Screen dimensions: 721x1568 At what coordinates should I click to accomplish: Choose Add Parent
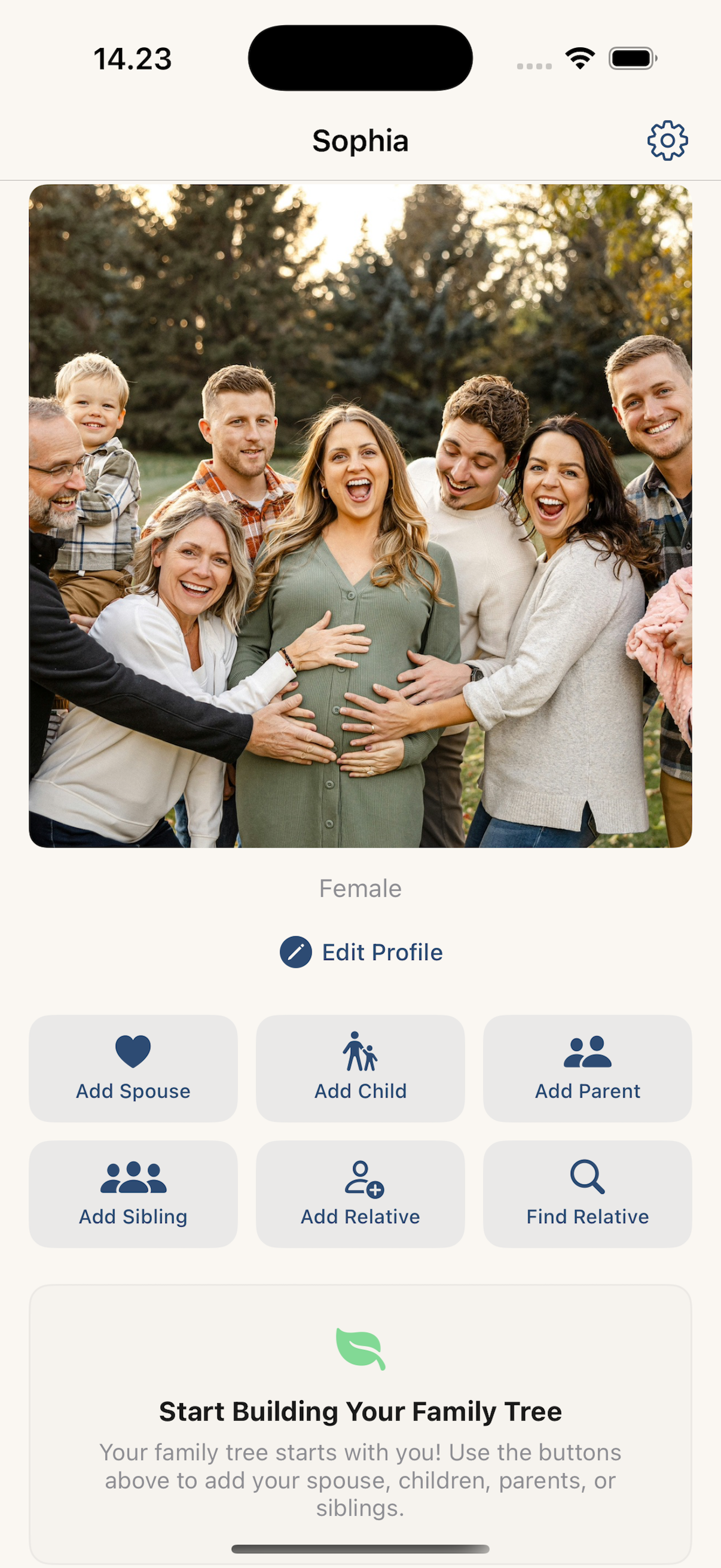(587, 1068)
